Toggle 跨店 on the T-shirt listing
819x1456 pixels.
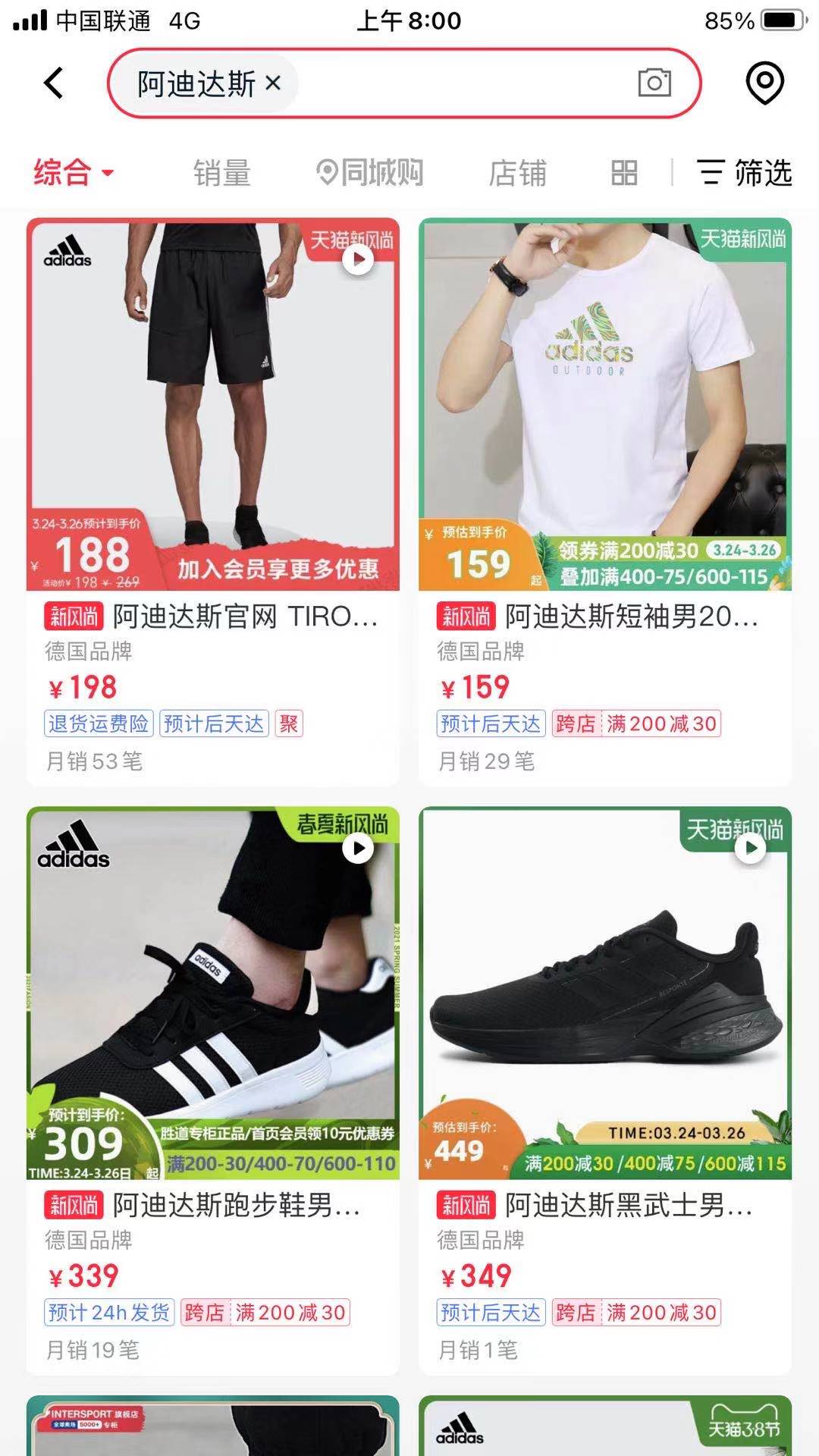tap(575, 723)
